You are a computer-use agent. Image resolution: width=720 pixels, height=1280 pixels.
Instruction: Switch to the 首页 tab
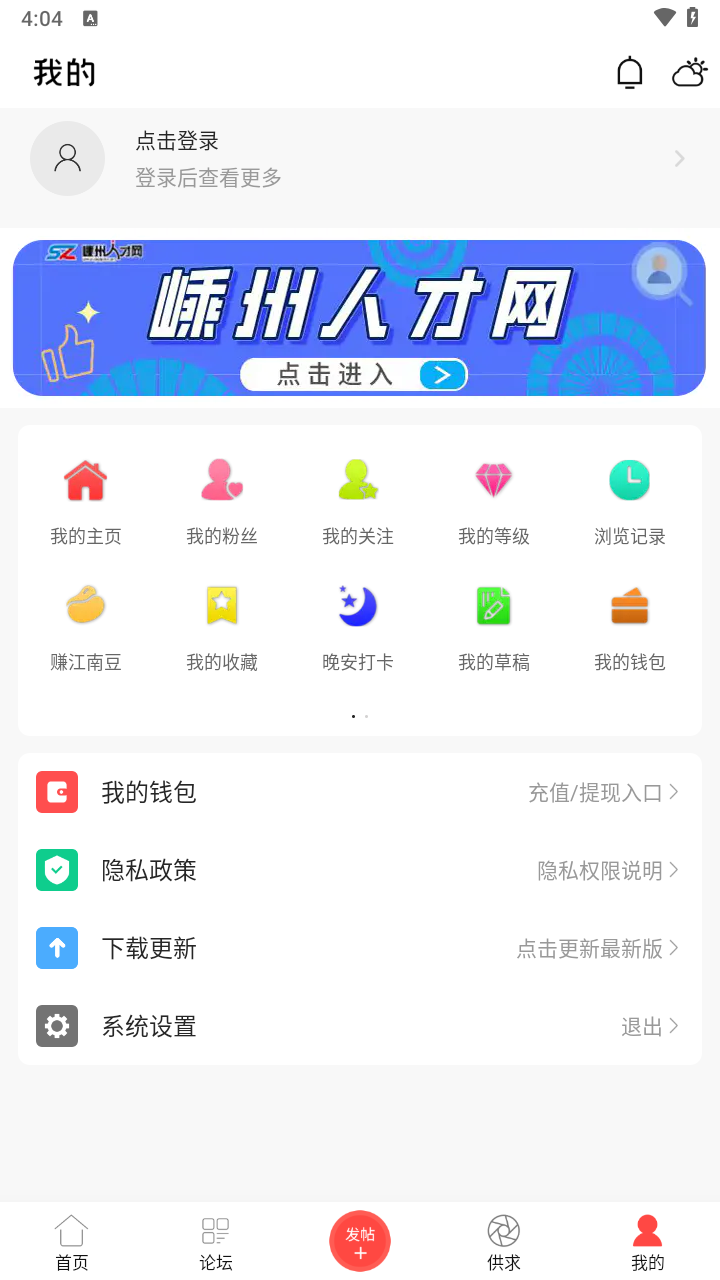tap(72, 1243)
